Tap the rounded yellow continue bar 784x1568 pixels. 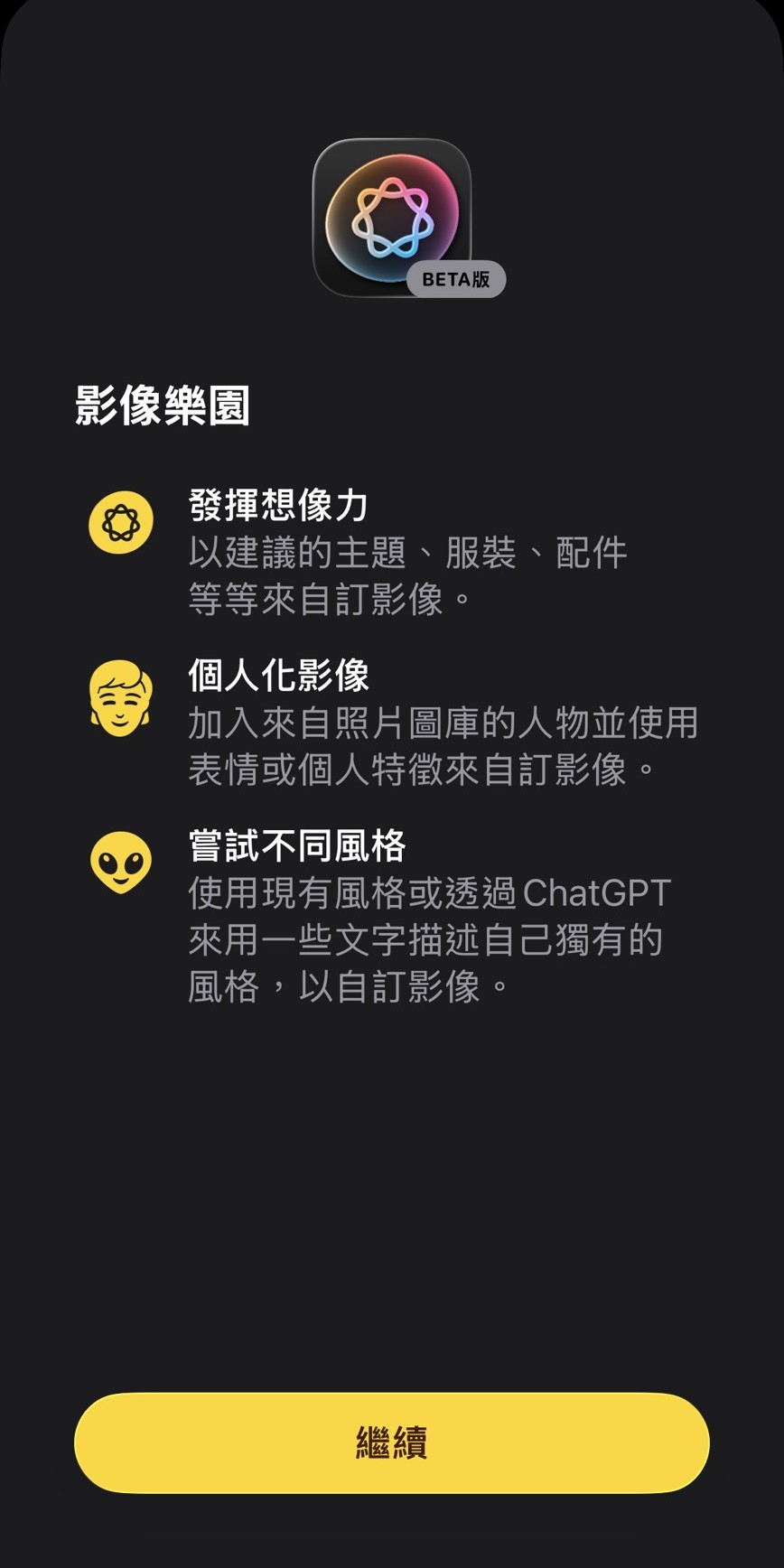(392, 1445)
